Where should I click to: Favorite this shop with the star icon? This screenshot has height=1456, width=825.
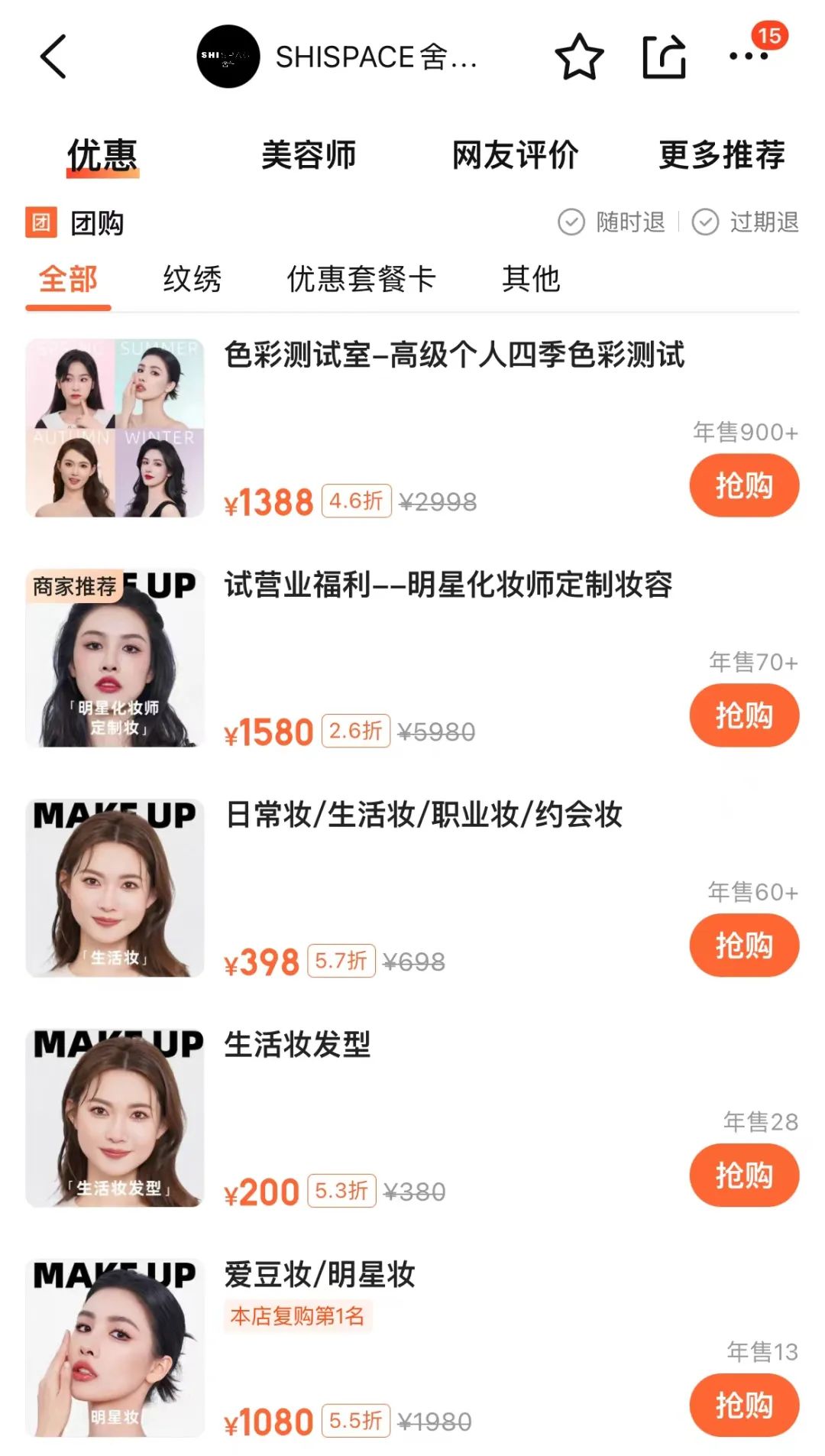pos(579,57)
